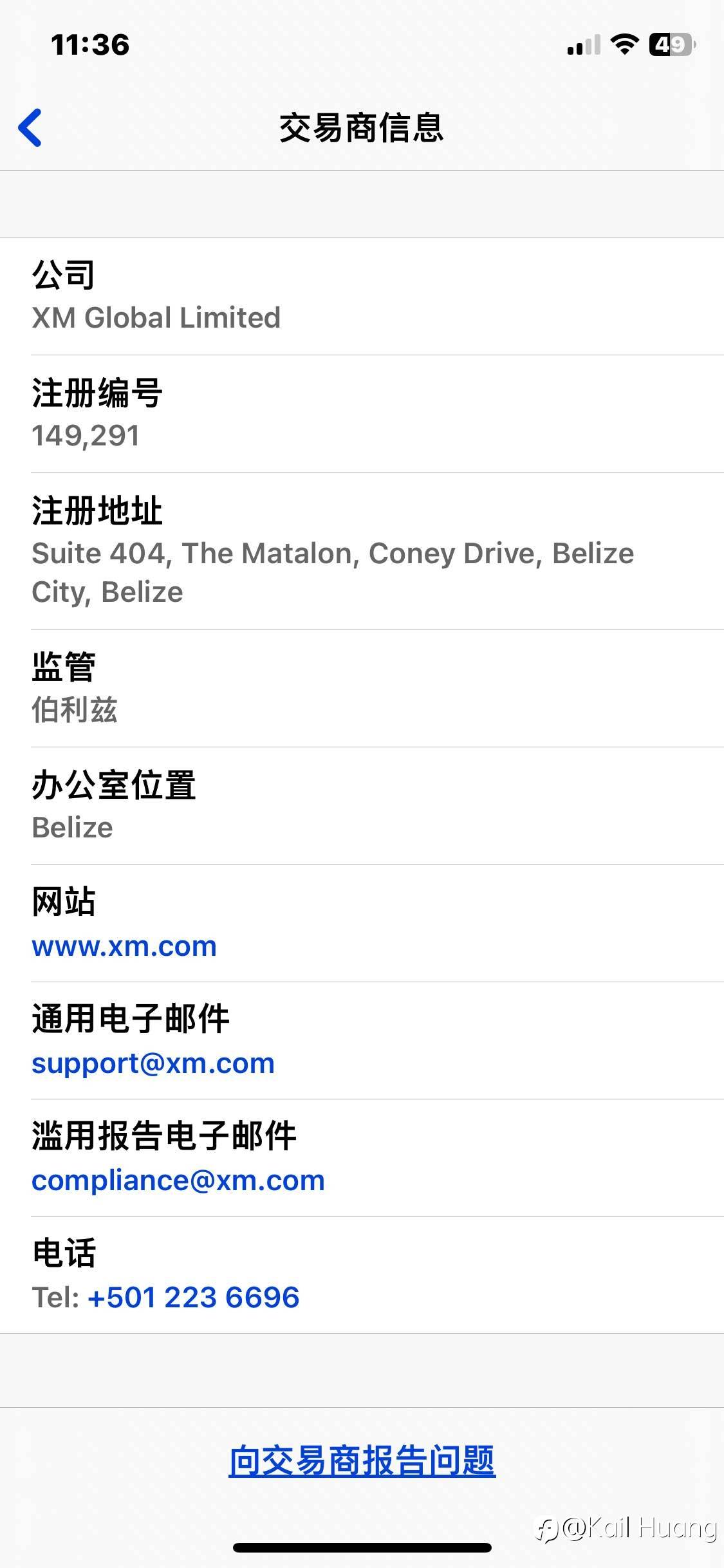Call the phone number +501 223 6696

194,1297
